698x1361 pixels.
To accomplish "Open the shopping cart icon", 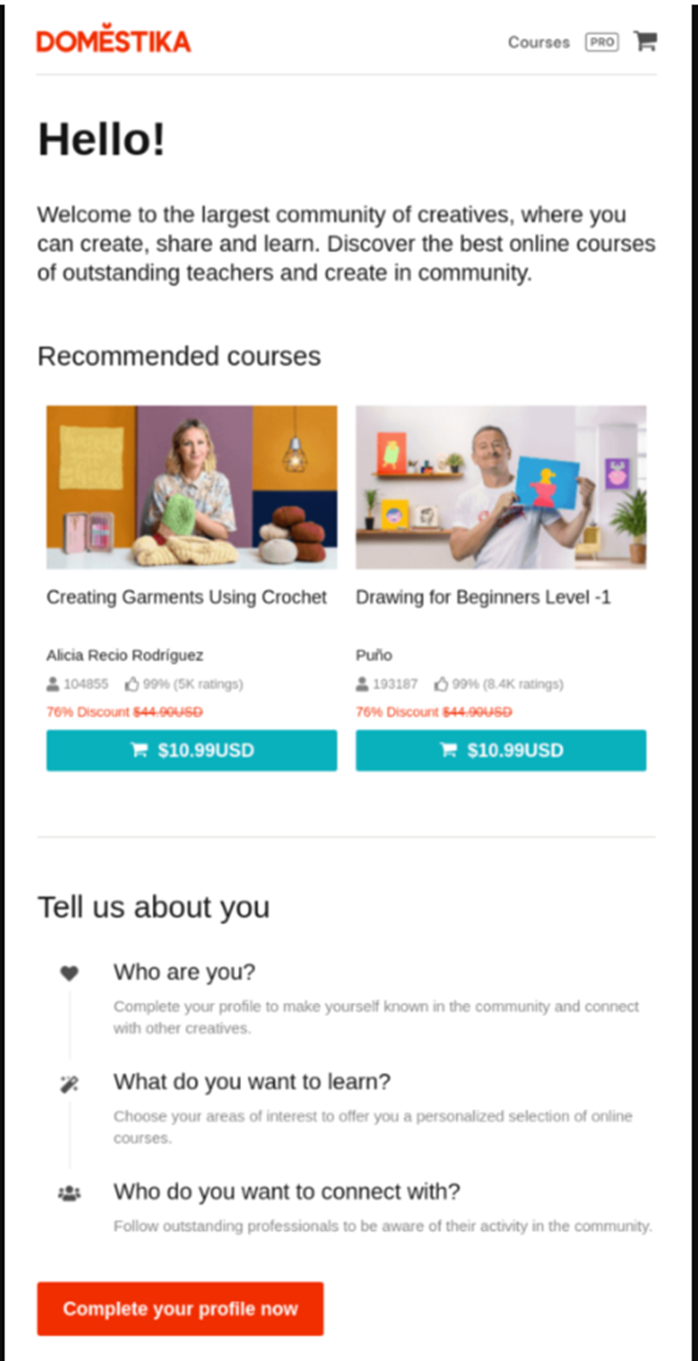I will point(645,42).
